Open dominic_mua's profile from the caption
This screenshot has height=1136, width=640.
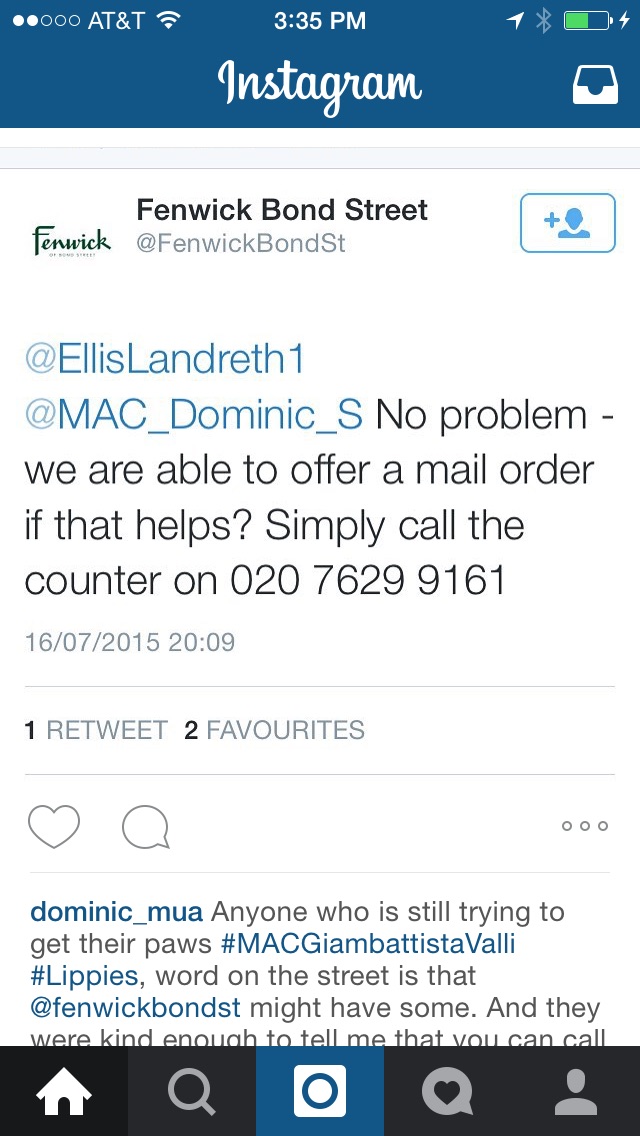click(x=117, y=911)
